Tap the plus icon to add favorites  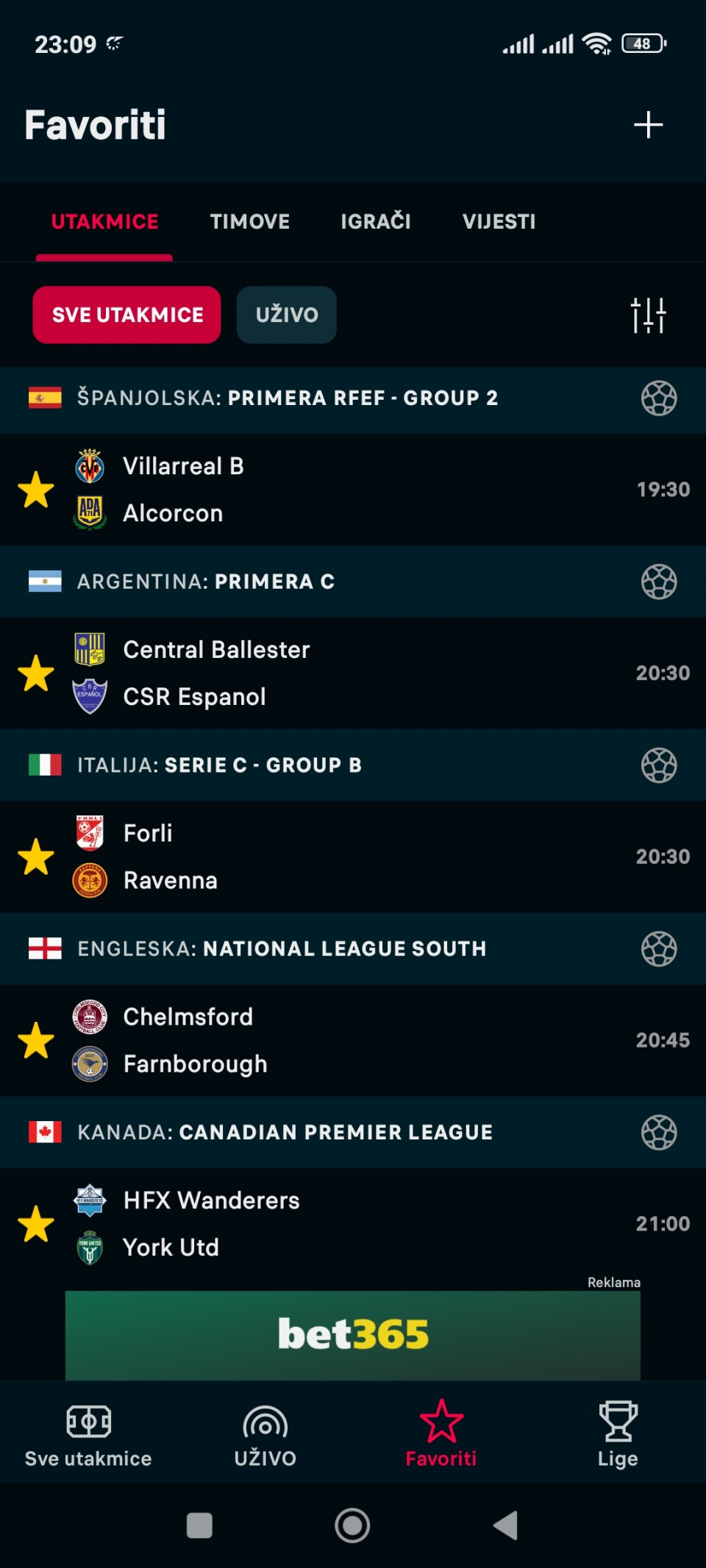[x=648, y=125]
